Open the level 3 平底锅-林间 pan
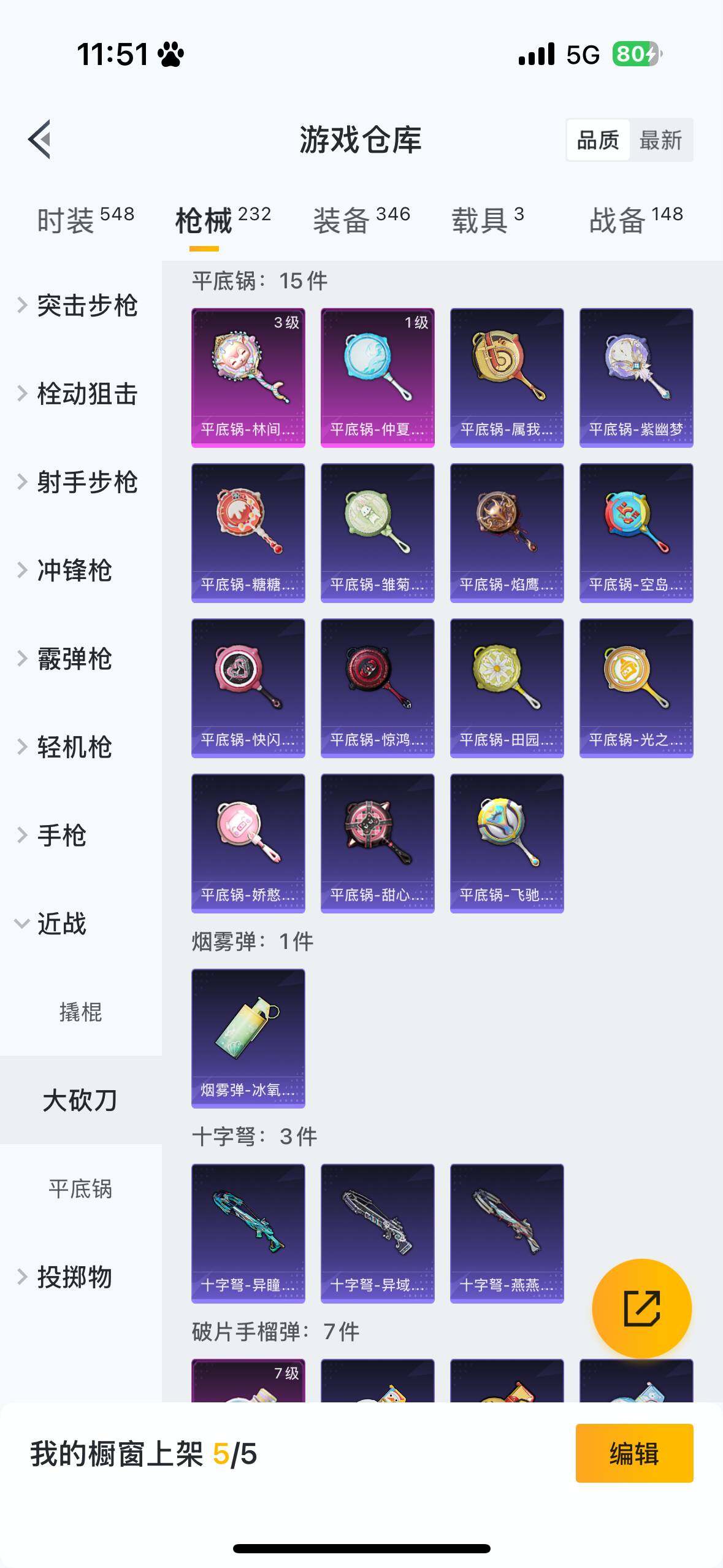Screen dimensions: 723x1568 [248, 377]
